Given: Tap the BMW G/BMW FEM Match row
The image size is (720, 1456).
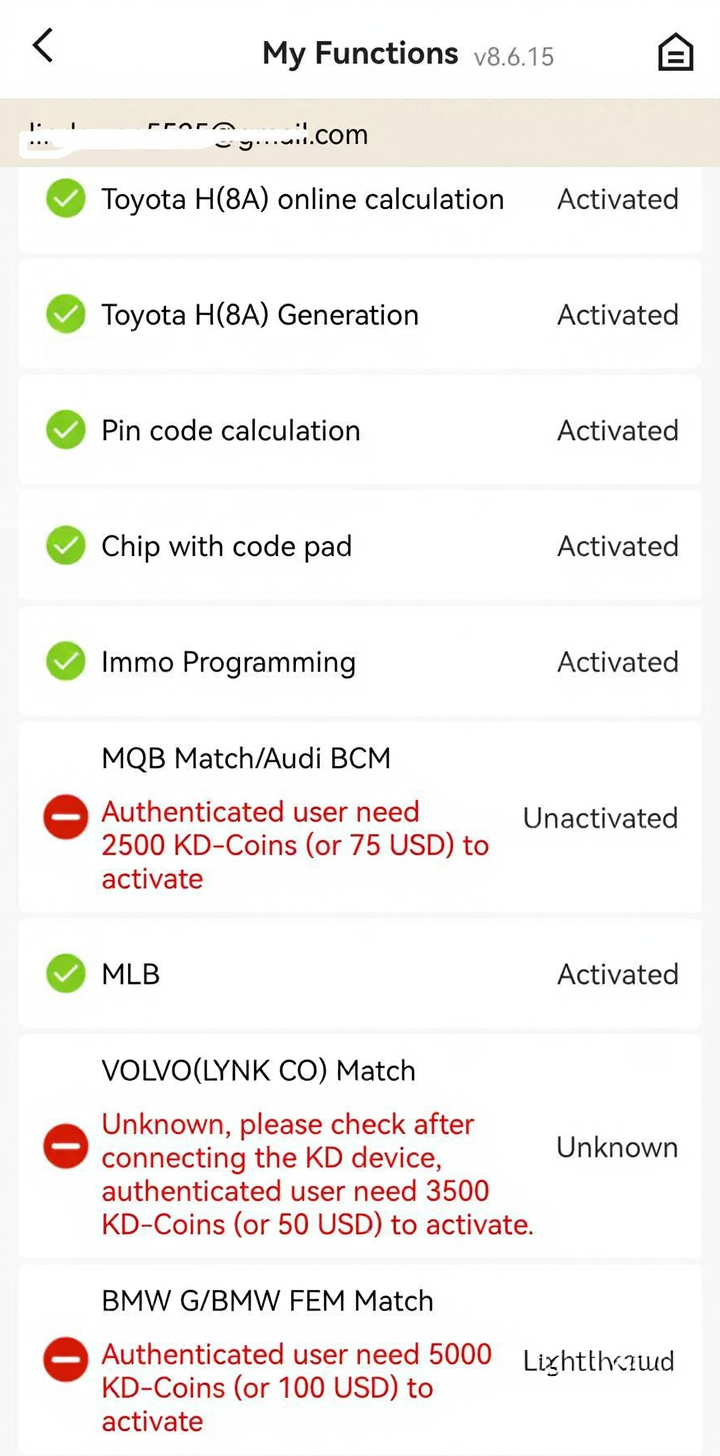Looking at the screenshot, I should click(360, 1360).
